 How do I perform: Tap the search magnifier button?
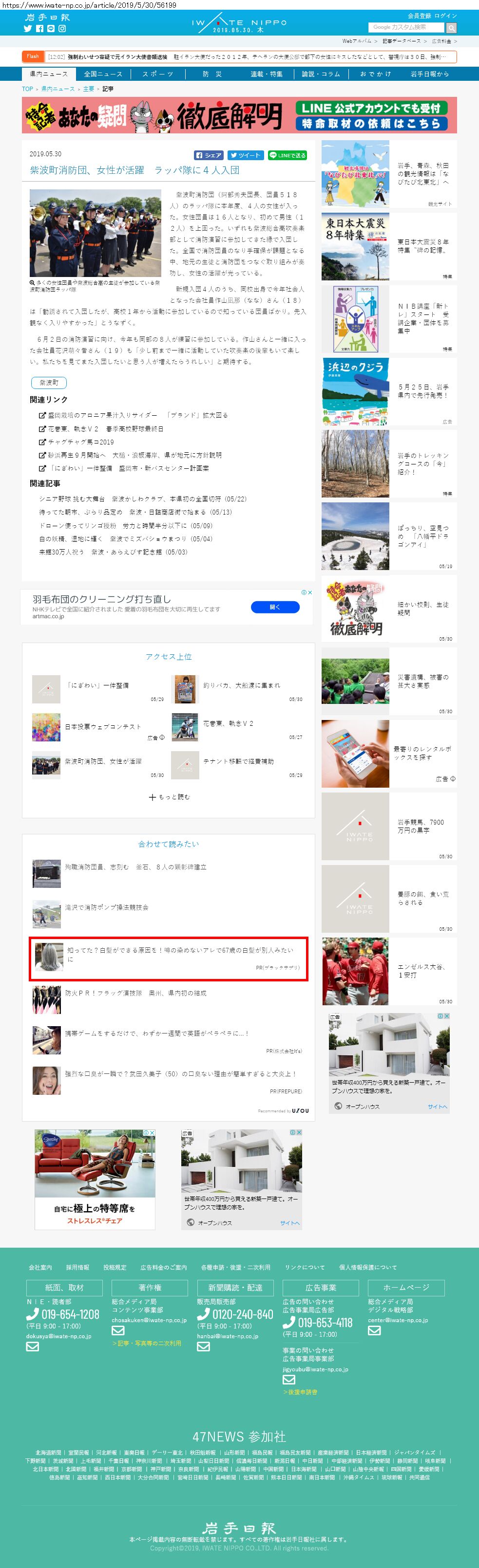[x=451, y=28]
